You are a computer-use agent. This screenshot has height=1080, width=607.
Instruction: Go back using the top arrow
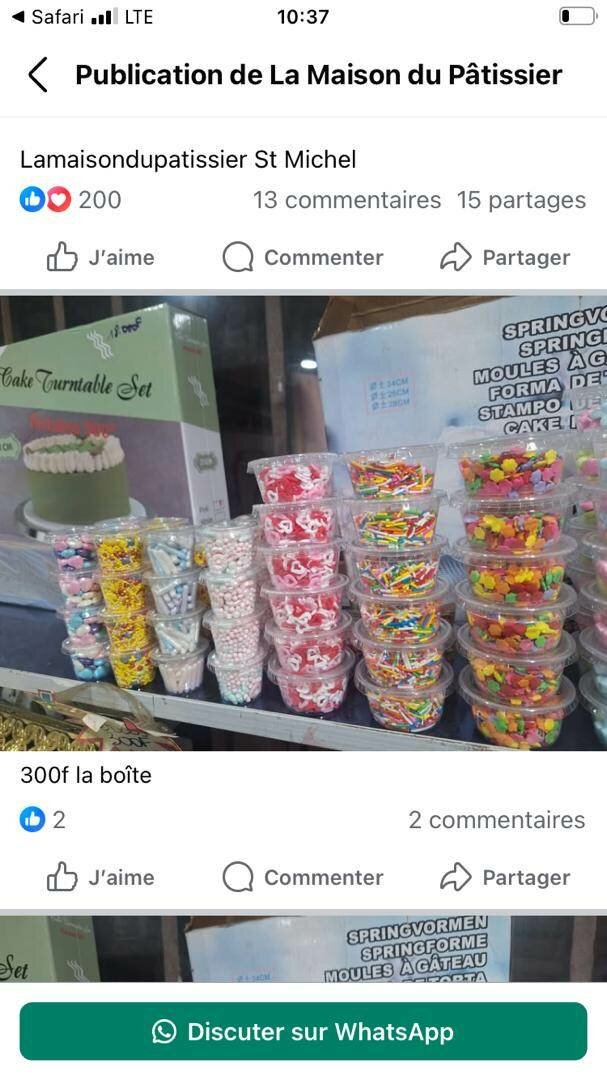(x=38, y=75)
